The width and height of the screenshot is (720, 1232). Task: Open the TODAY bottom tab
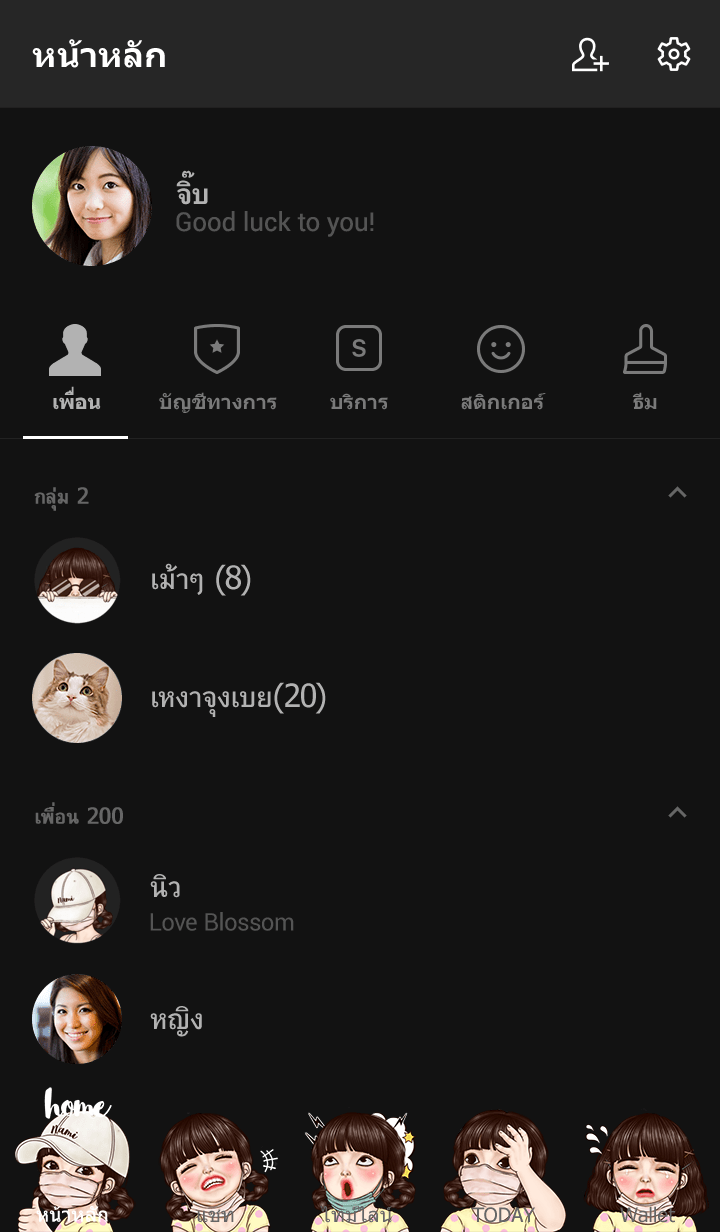click(503, 1175)
